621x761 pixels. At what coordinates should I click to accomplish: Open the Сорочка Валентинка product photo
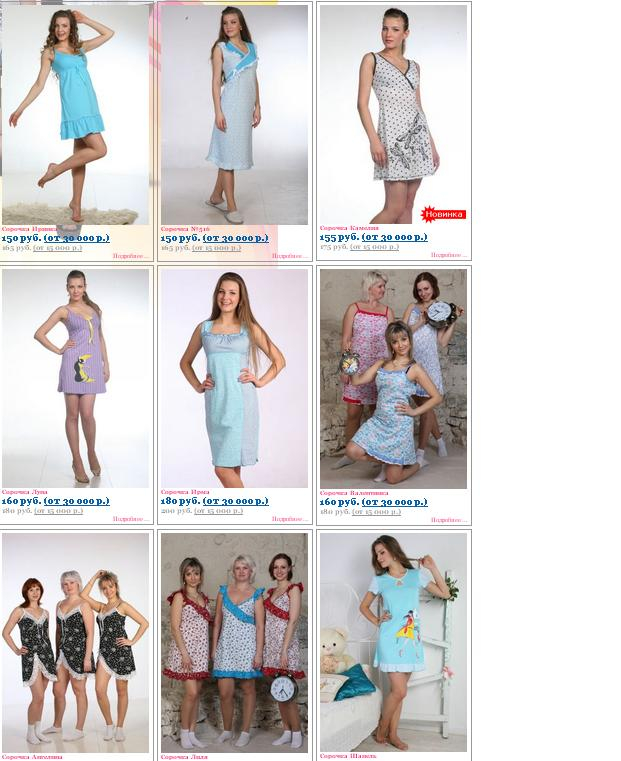[x=393, y=377]
